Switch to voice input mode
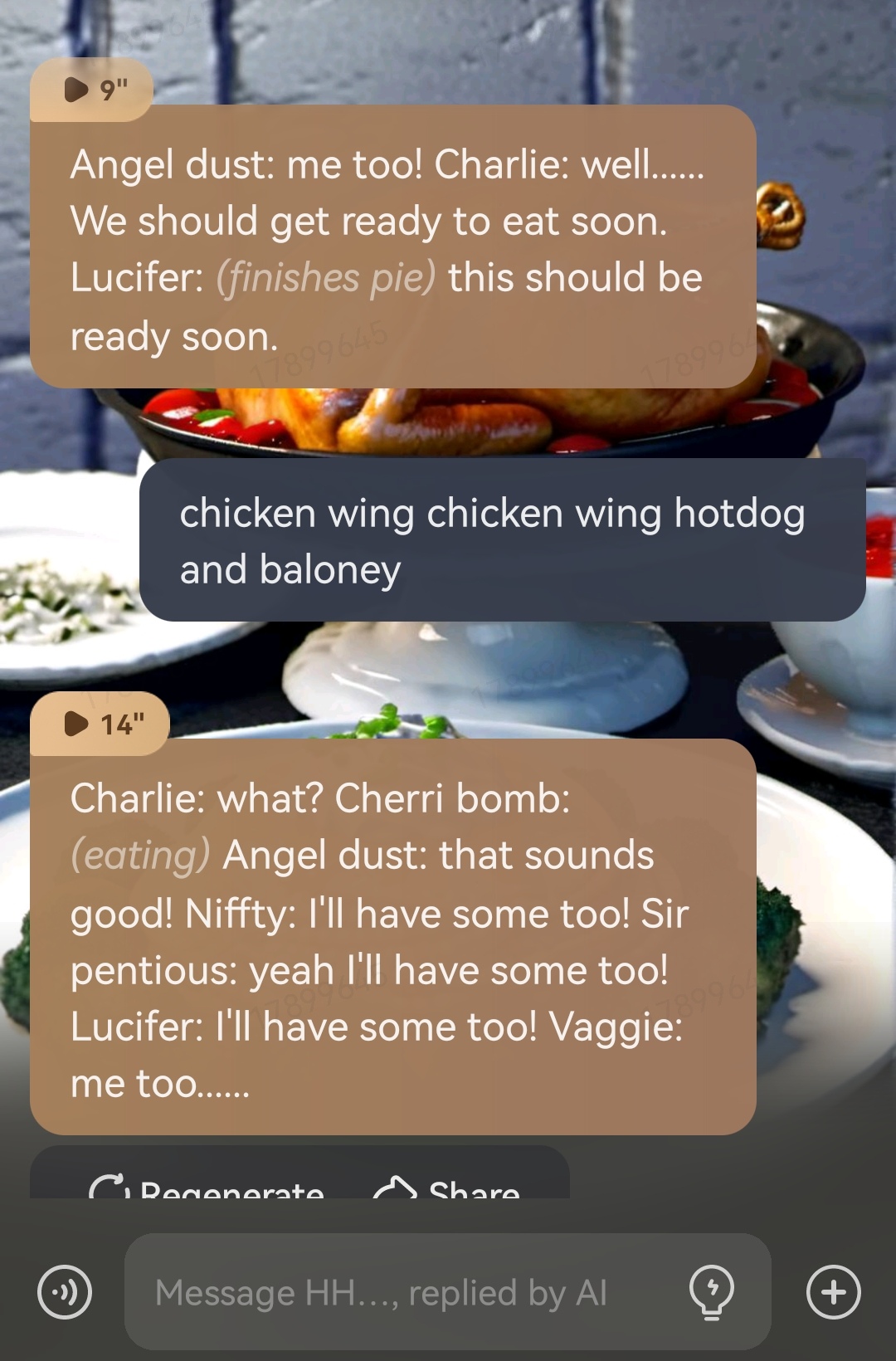The height and width of the screenshot is (1361, 896). pos(65,1292)
